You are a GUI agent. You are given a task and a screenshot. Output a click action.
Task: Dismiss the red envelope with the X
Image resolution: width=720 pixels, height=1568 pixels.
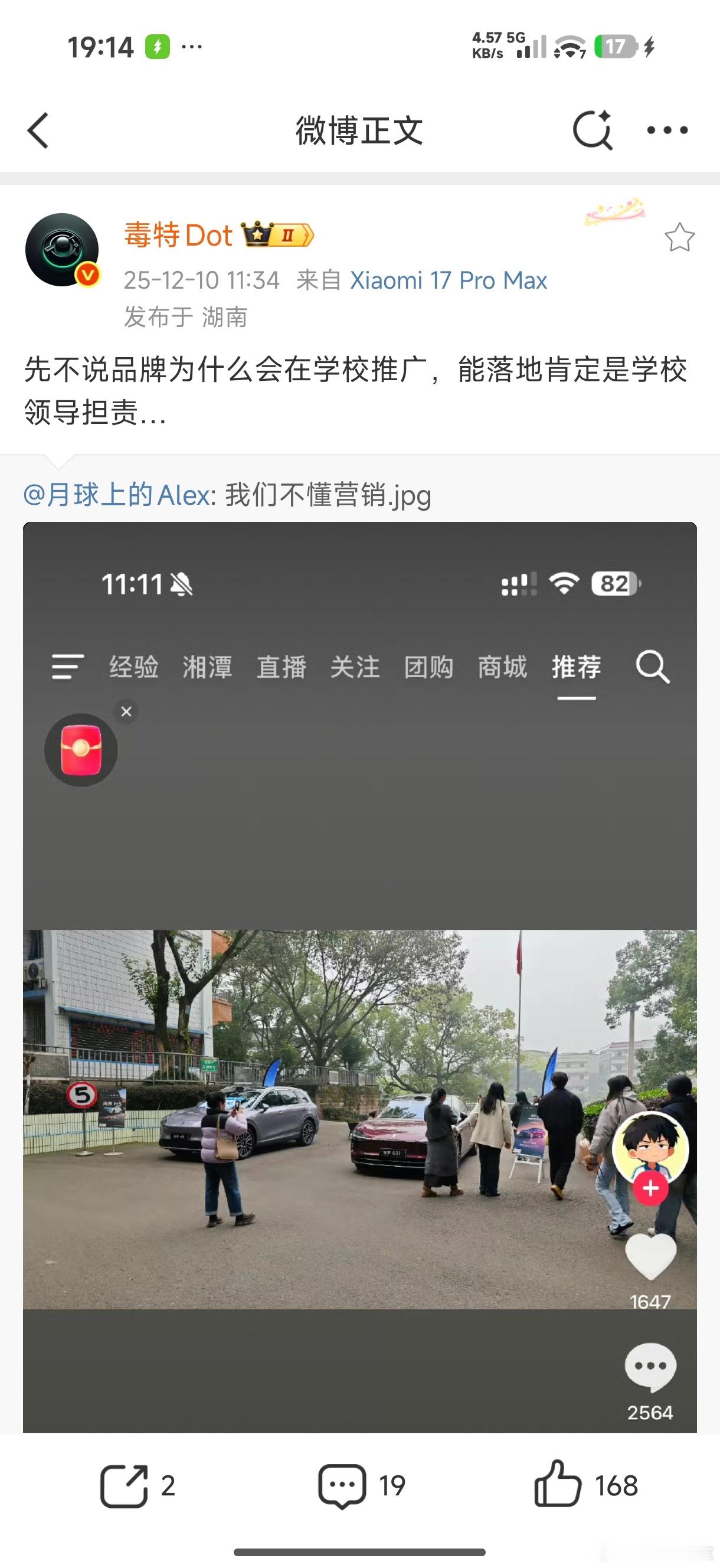126,711
